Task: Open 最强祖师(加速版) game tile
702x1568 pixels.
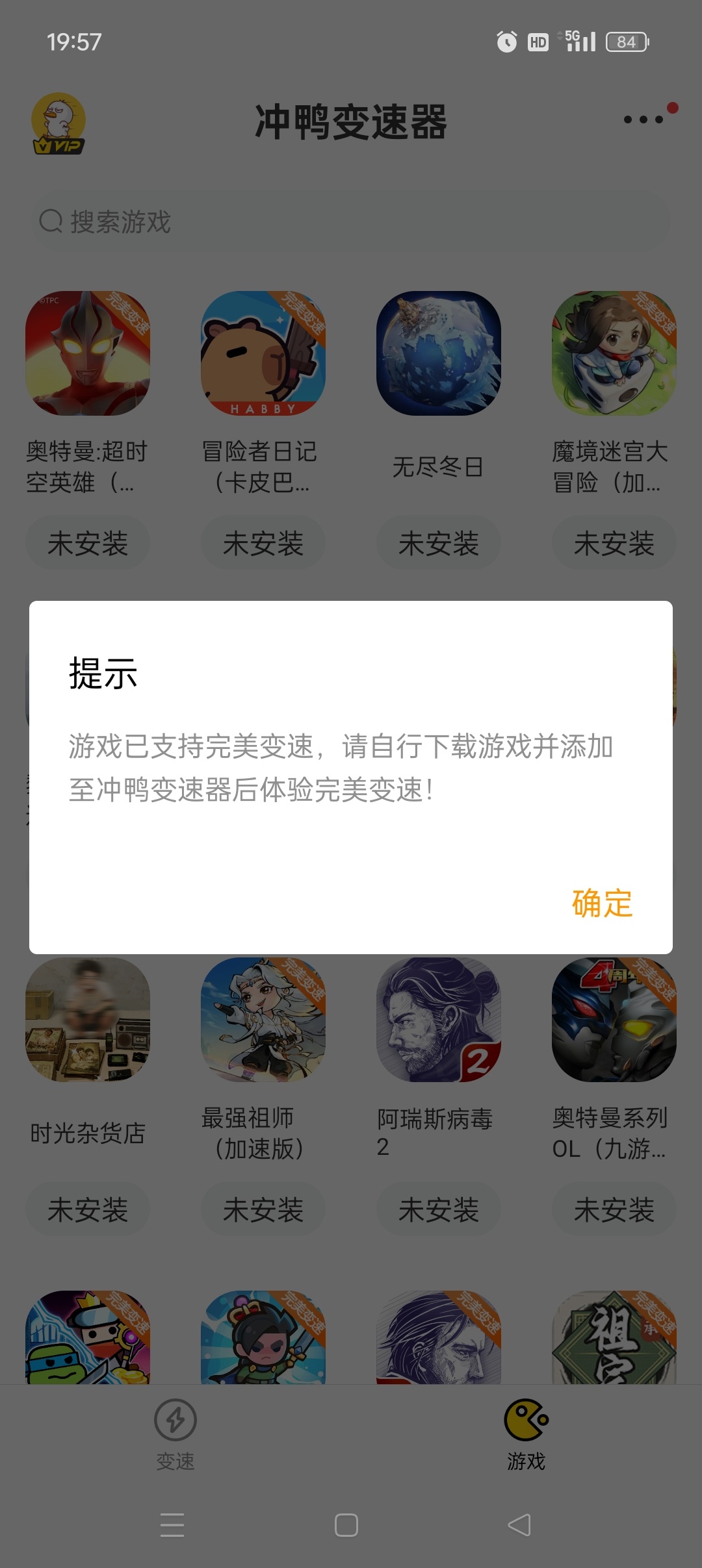Action: click(263, 1020)
